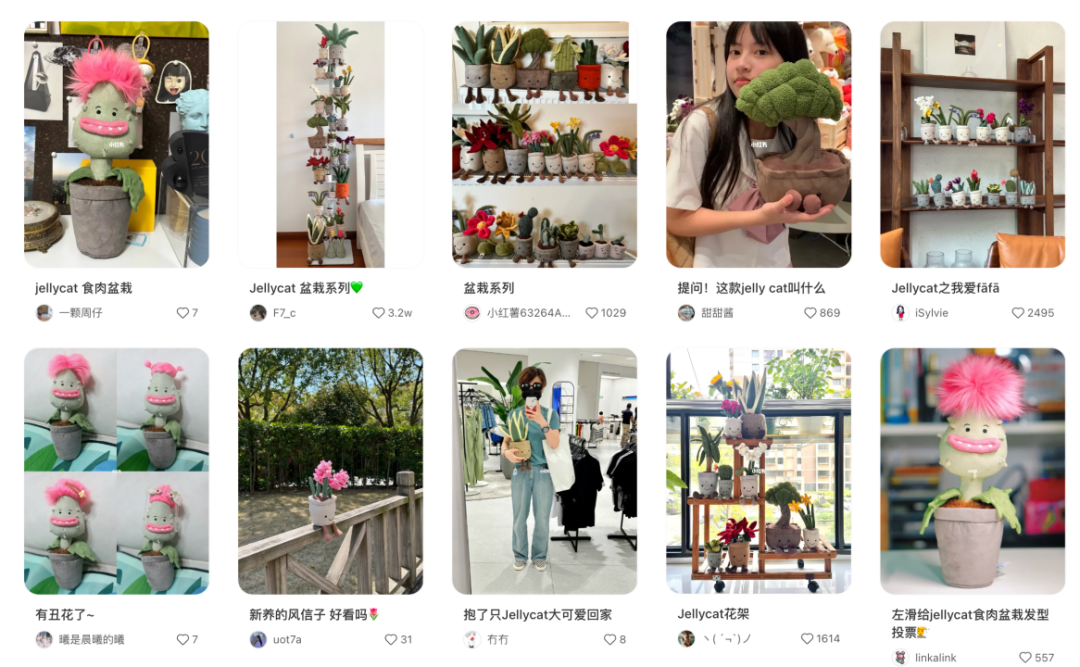
Task: Open the '新养的风信子 好看吗' post
Action: 330,471
